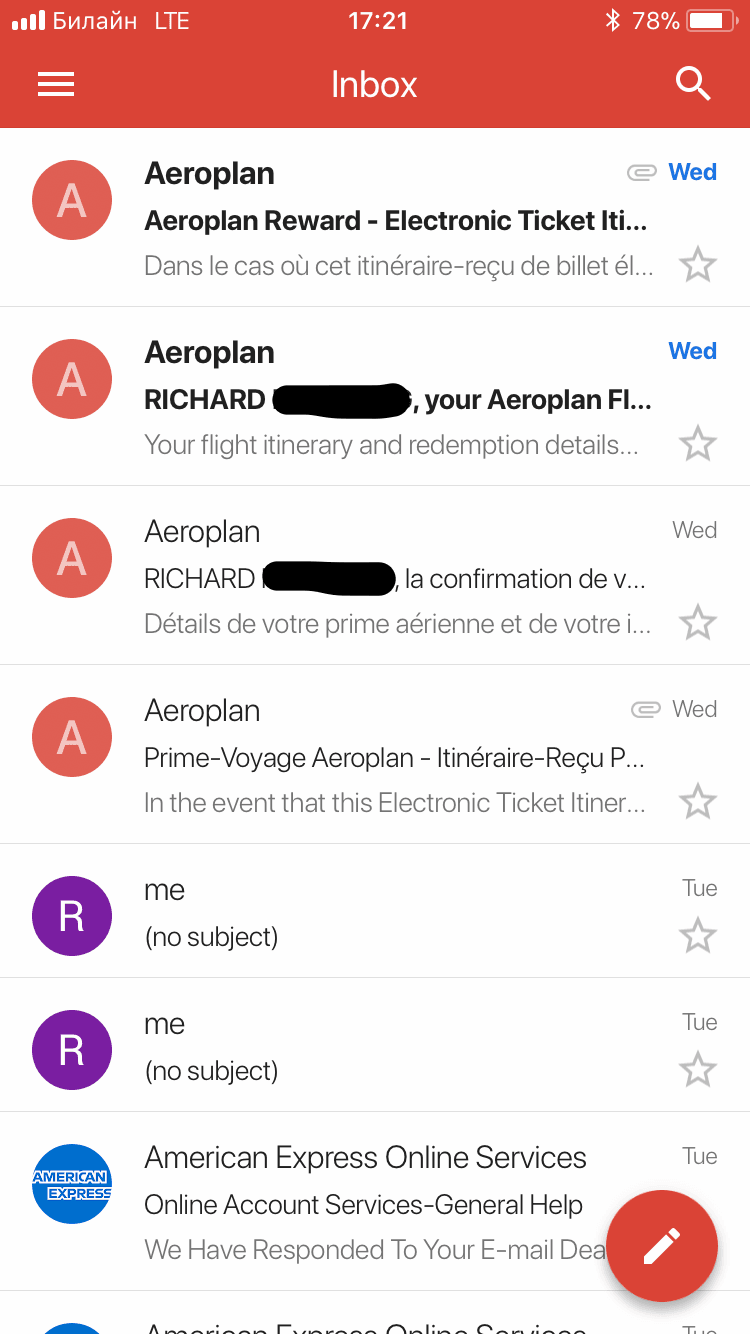Compose a new email
Screen dimensions: 750x1334
click(661, 1246)
